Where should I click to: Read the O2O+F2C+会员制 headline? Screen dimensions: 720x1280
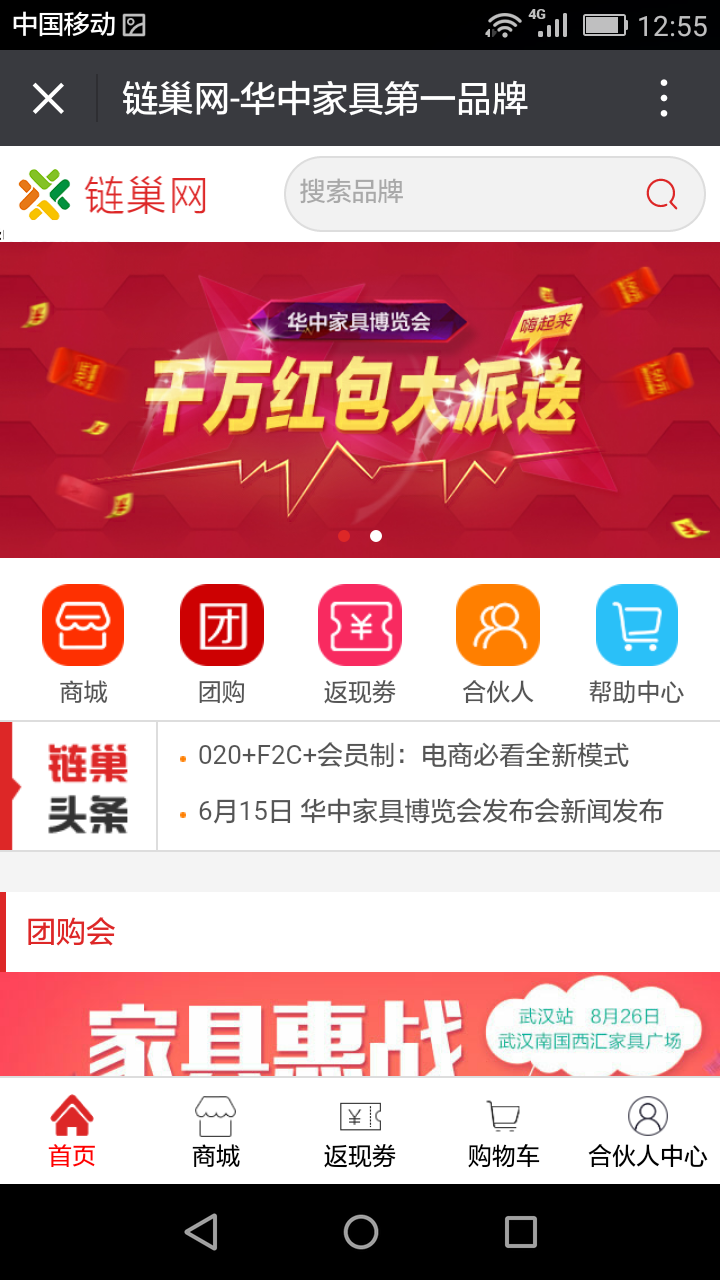[x=413, y=756]
